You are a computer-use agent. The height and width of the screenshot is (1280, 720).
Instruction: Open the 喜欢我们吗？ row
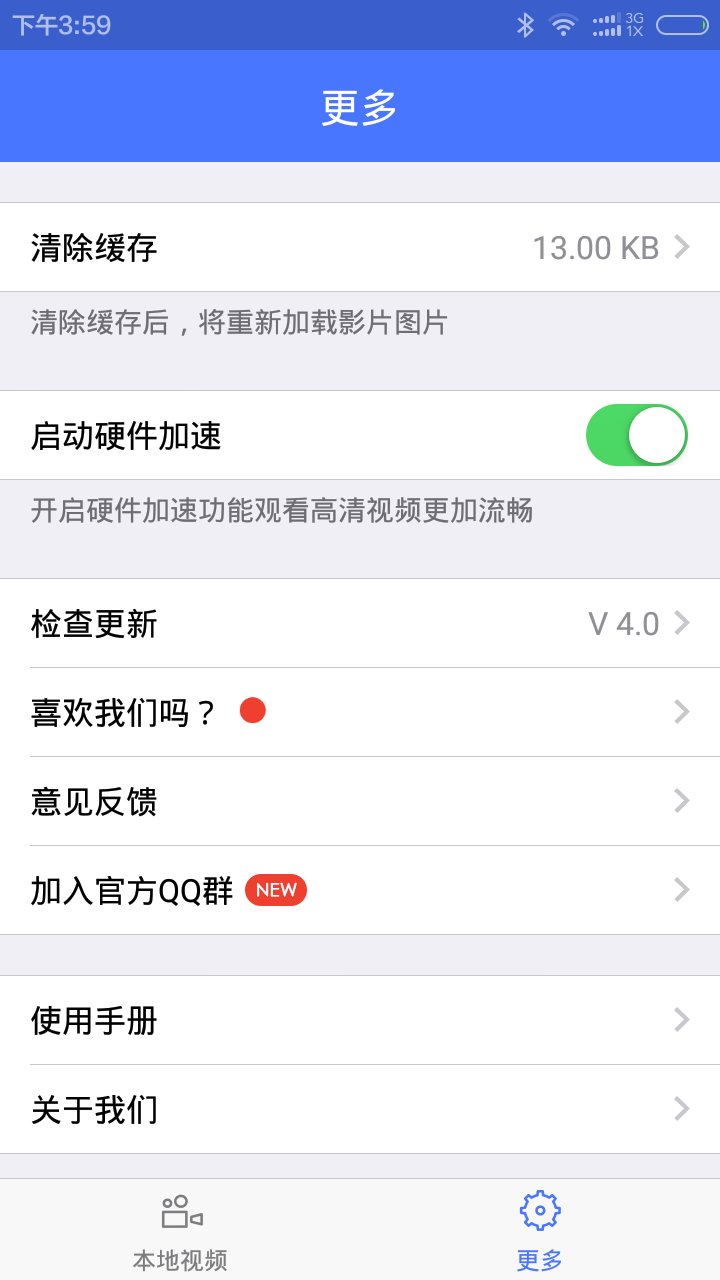(x=360, y=712)
